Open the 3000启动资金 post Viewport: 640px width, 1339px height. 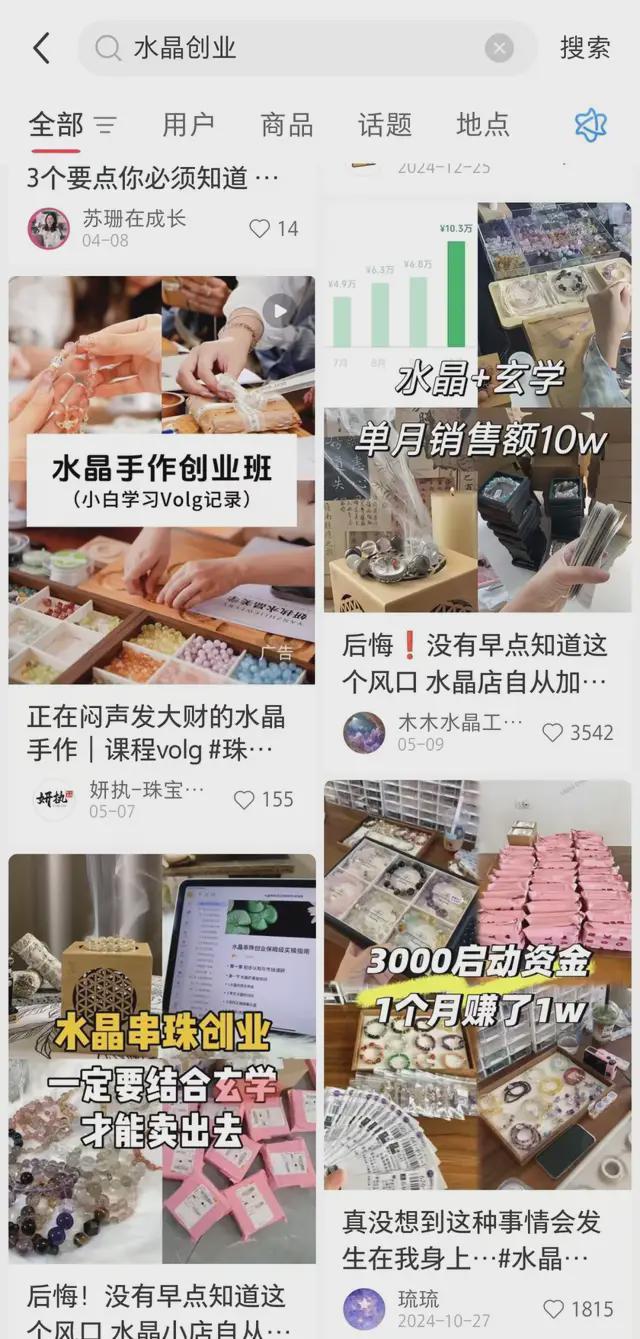(x=477, y=985)
